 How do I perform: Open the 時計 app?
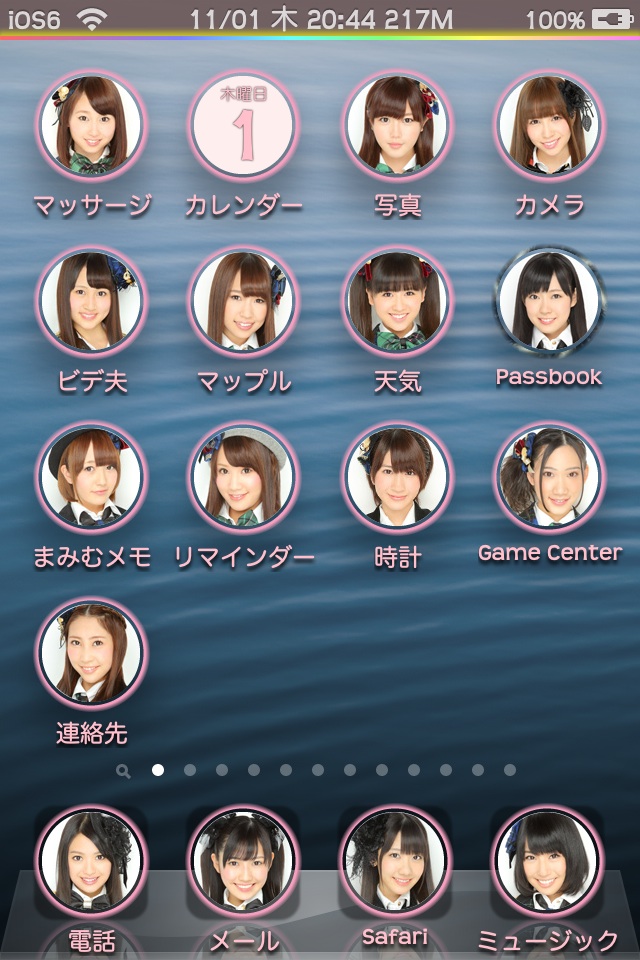pyautogui.click(x=397, y=477)
